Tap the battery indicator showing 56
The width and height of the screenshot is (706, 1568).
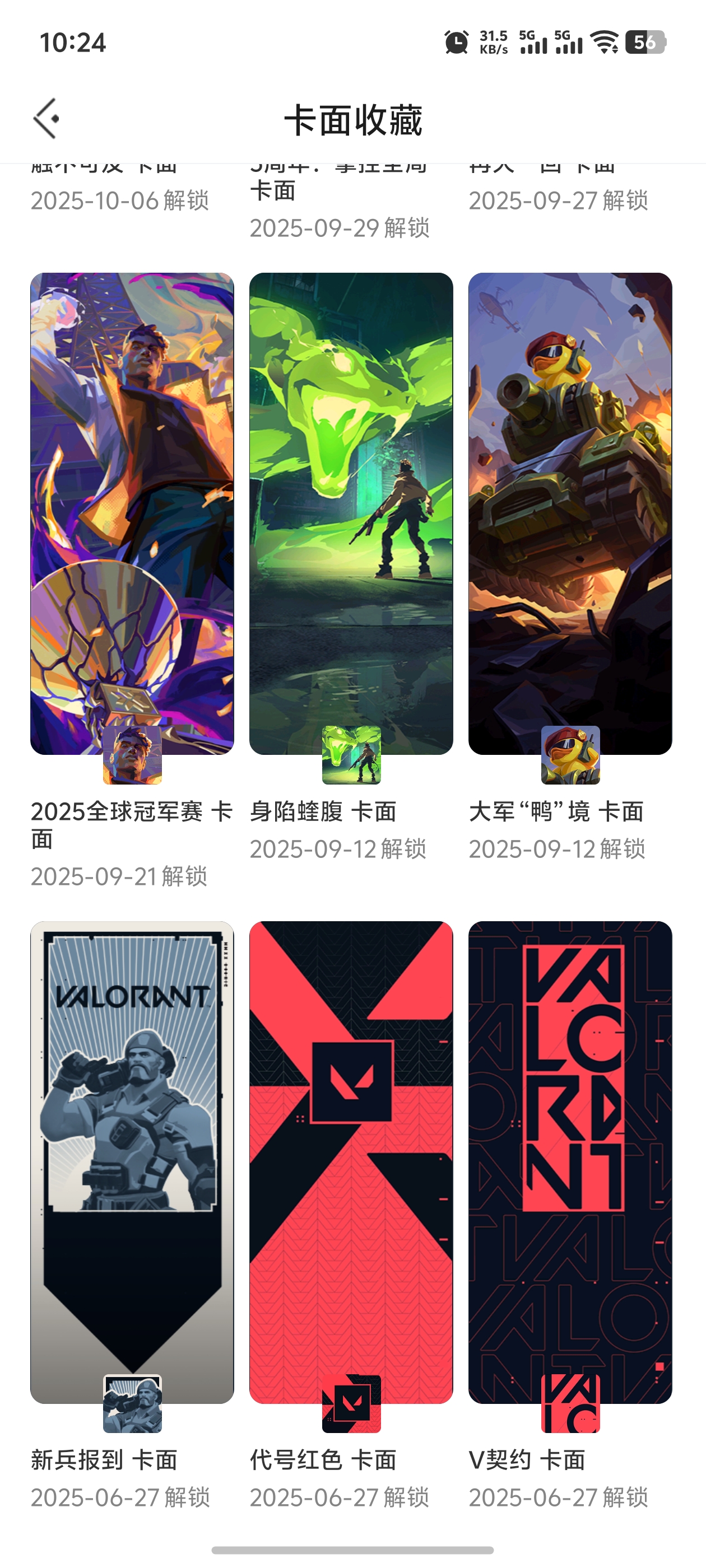[x=648, y=43]
